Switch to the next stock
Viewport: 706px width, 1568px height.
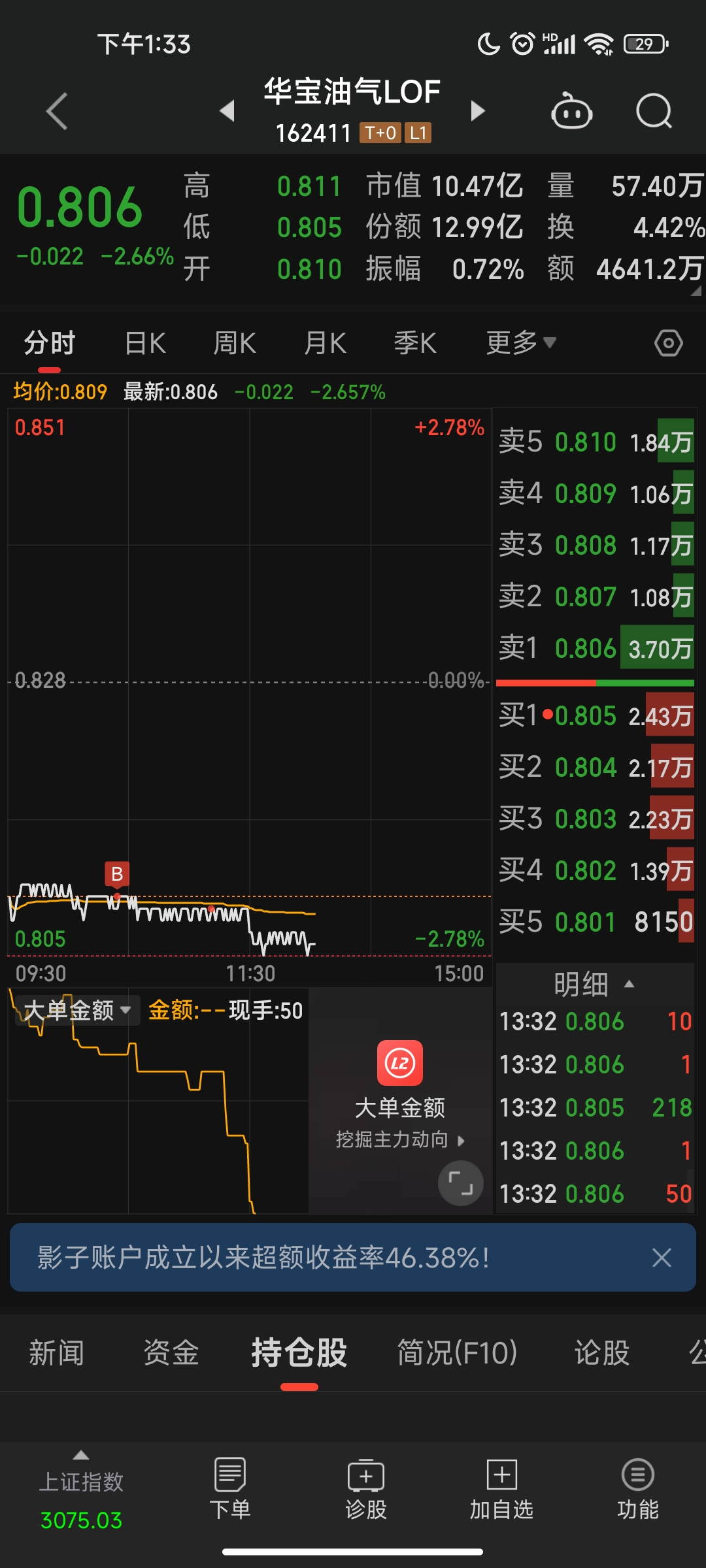pos(478,111)
